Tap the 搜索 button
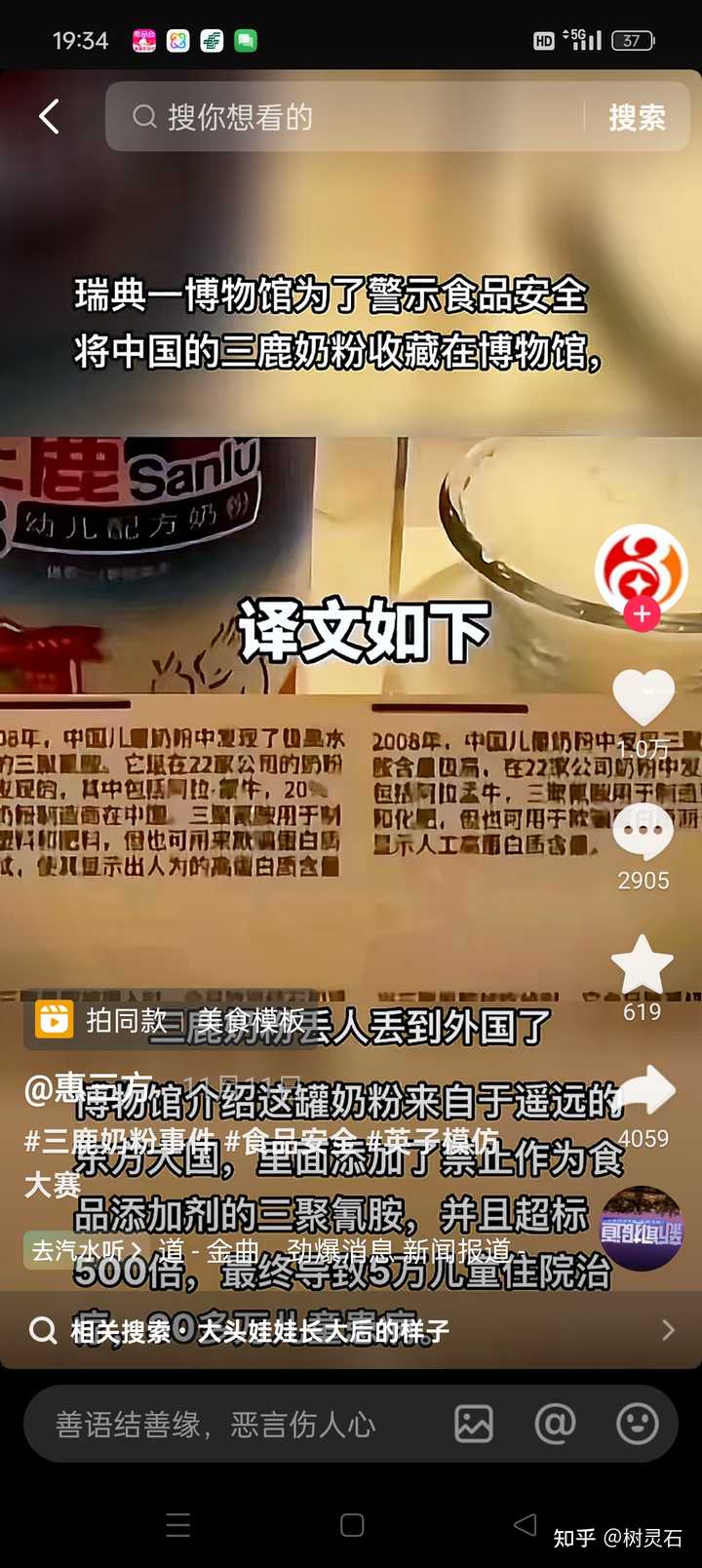The height and width of the screenshot is (1568, 702). pos(637,117)
